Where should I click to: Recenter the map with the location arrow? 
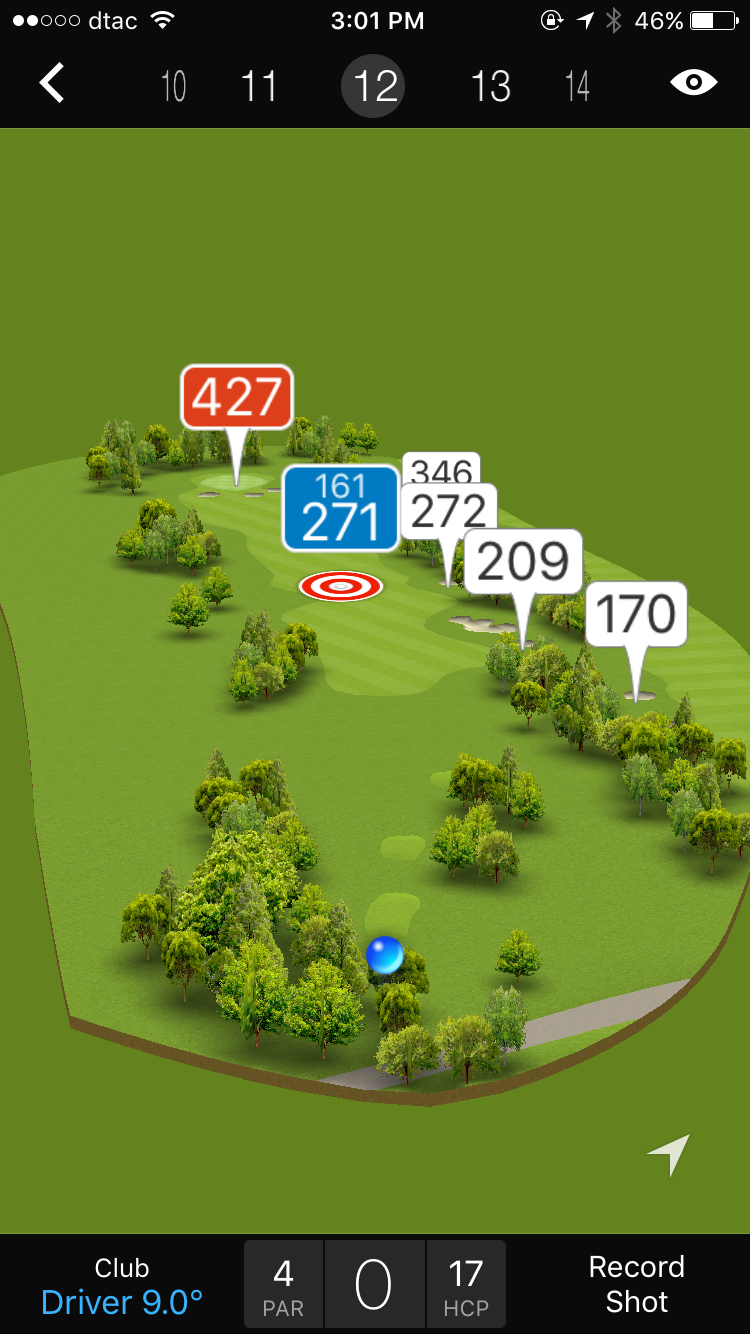[x=669, y=1155]
